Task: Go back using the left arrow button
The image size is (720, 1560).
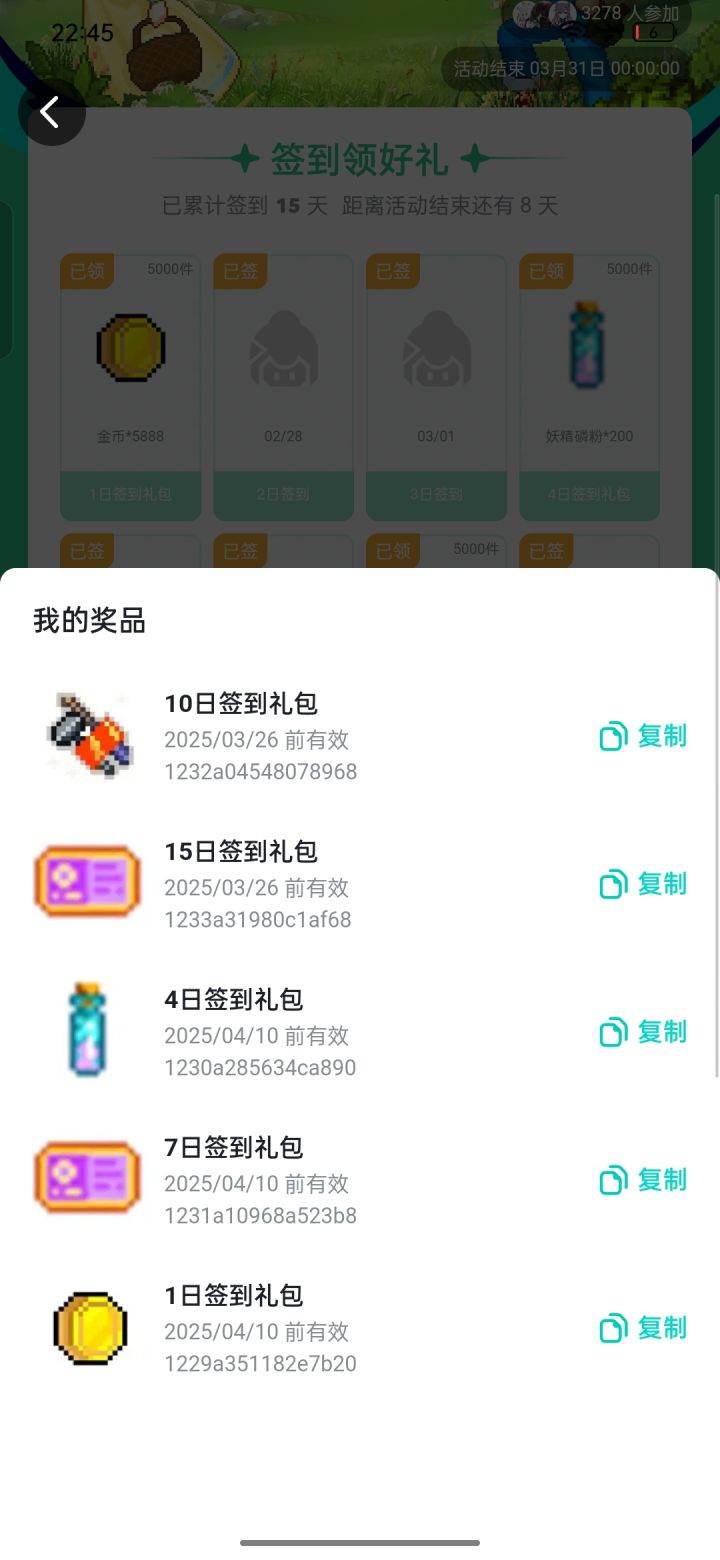Action: tap(52, 112)
